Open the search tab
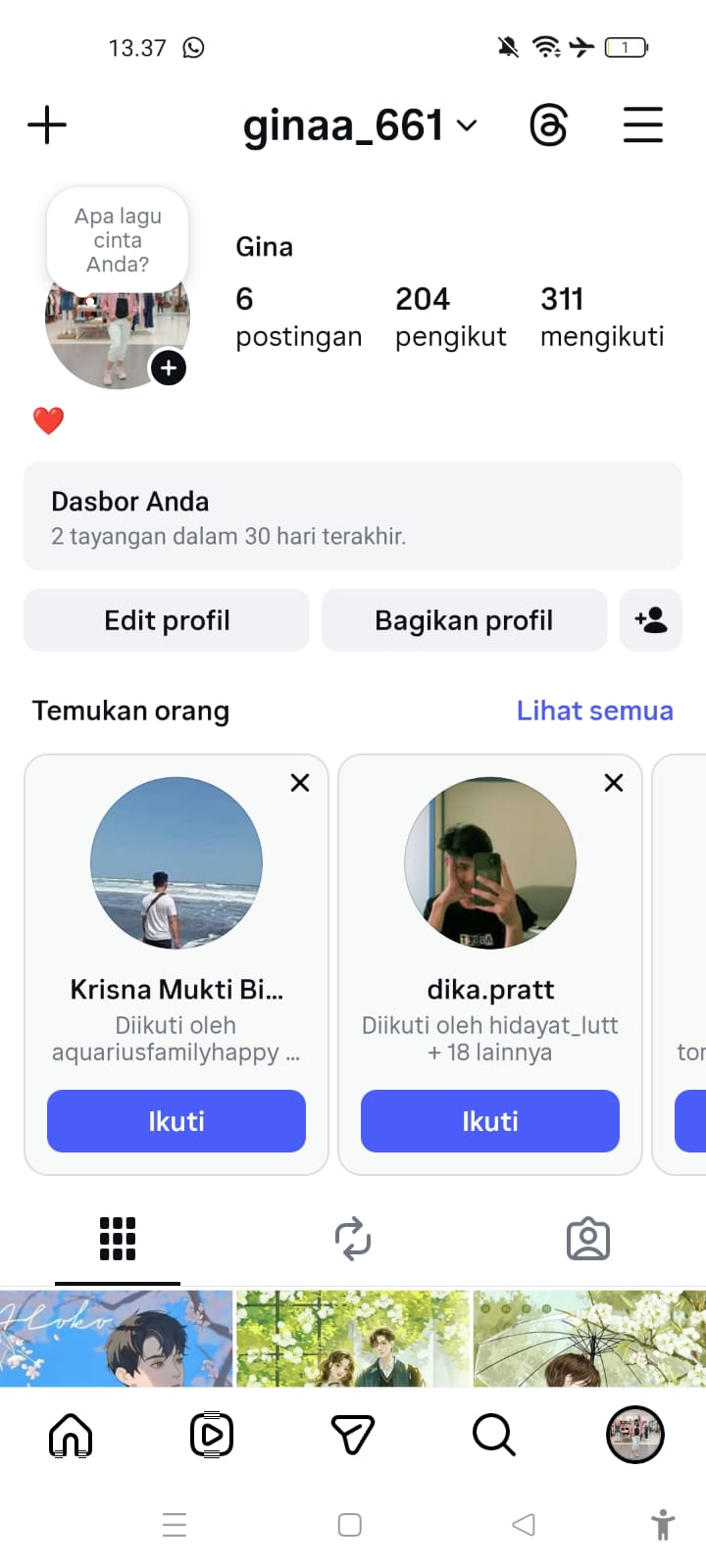The height and width of the screenshot is (1568, 706). pos(493,1436)
